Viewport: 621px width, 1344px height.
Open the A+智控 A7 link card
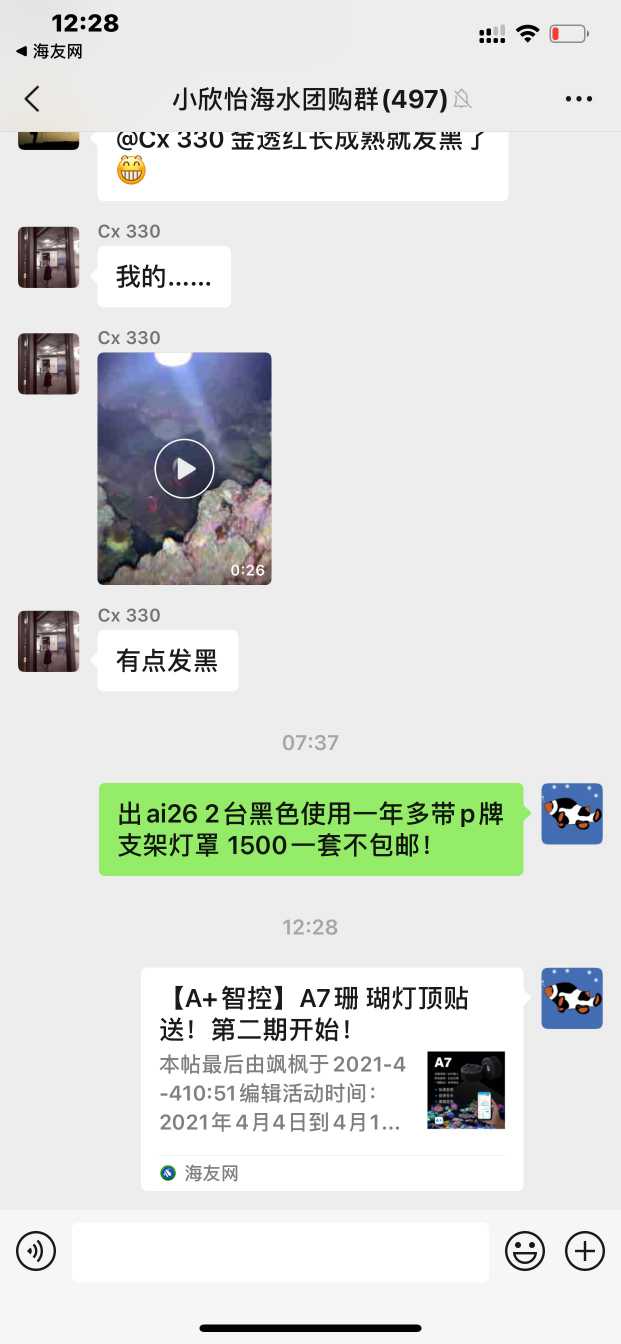[332, 1077]
